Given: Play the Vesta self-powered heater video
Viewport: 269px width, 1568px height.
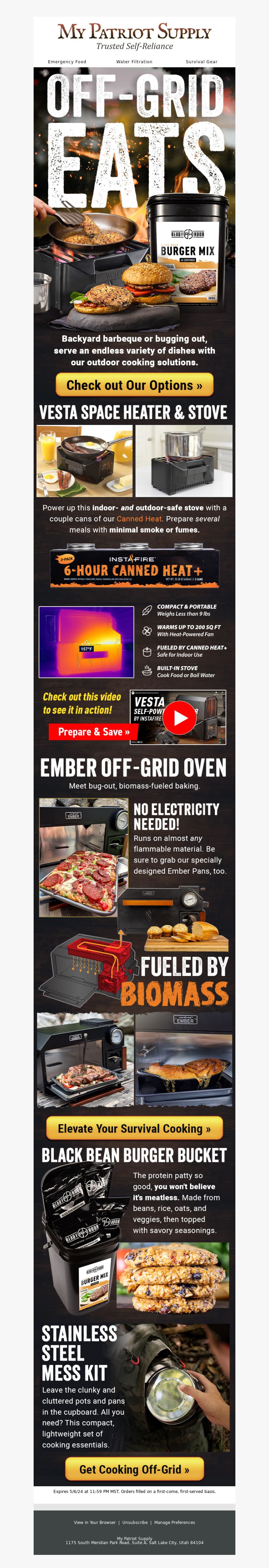Looking at the screenshot, I should [180, 718].
